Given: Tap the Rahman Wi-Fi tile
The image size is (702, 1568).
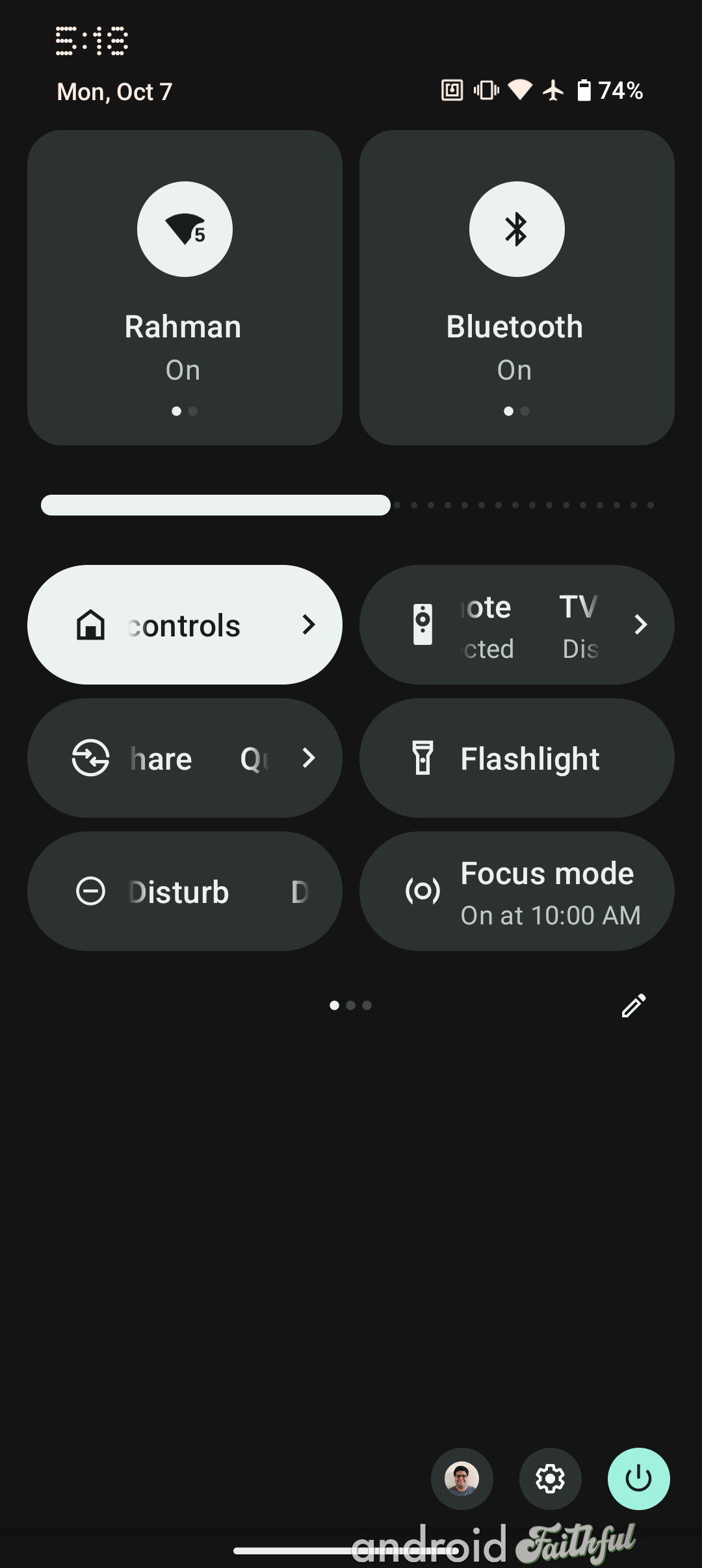Looking at the screenshot, I should [x=184, y=286].
